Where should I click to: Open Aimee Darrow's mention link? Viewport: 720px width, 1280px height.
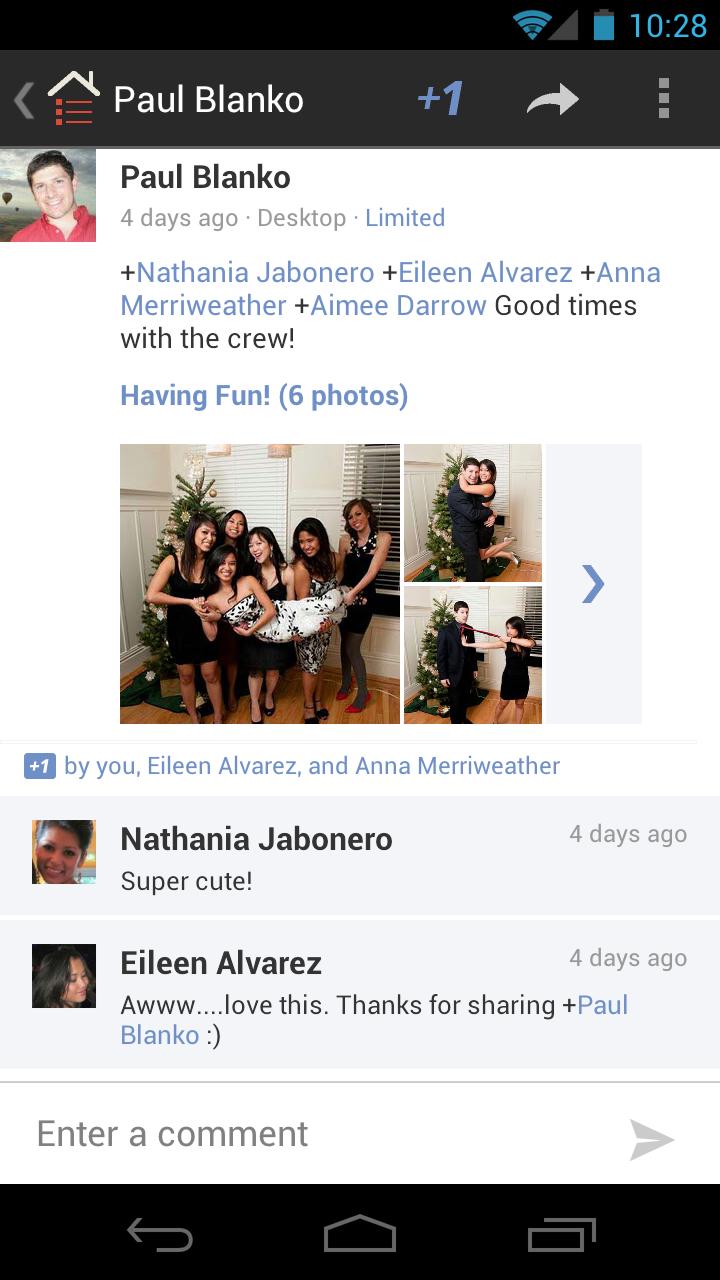398,306
